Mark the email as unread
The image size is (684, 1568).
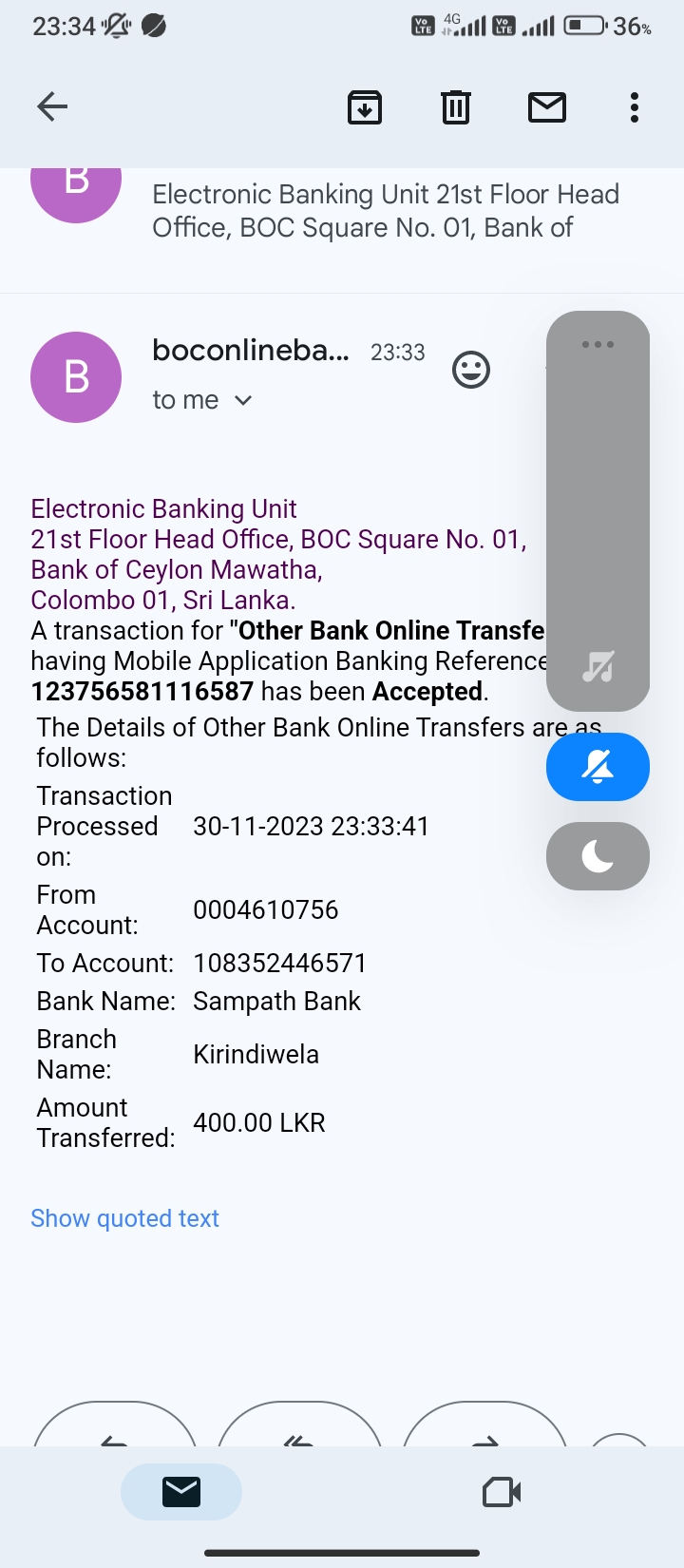(547, 107)
